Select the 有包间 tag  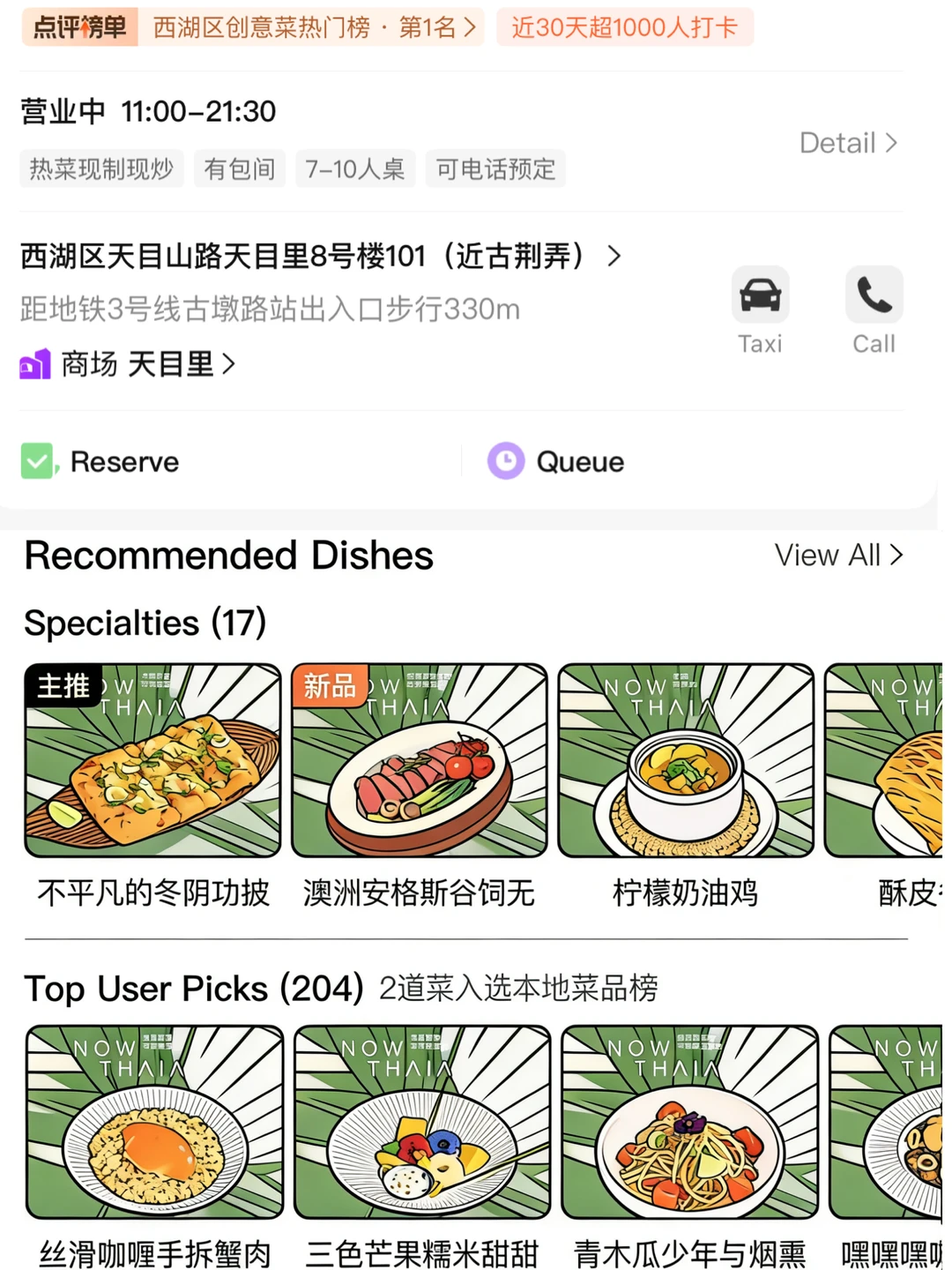(239, 168)
